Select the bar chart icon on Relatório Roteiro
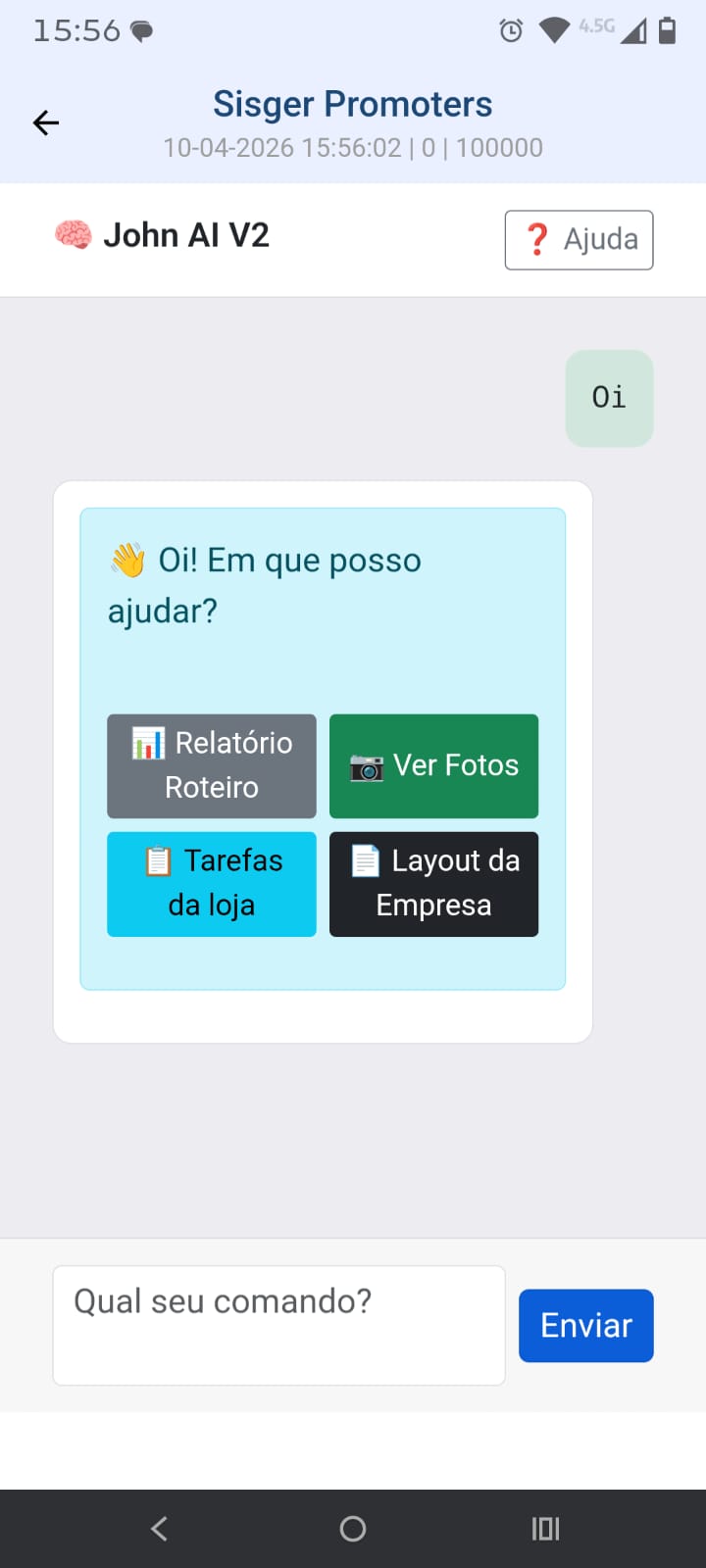 149,743
